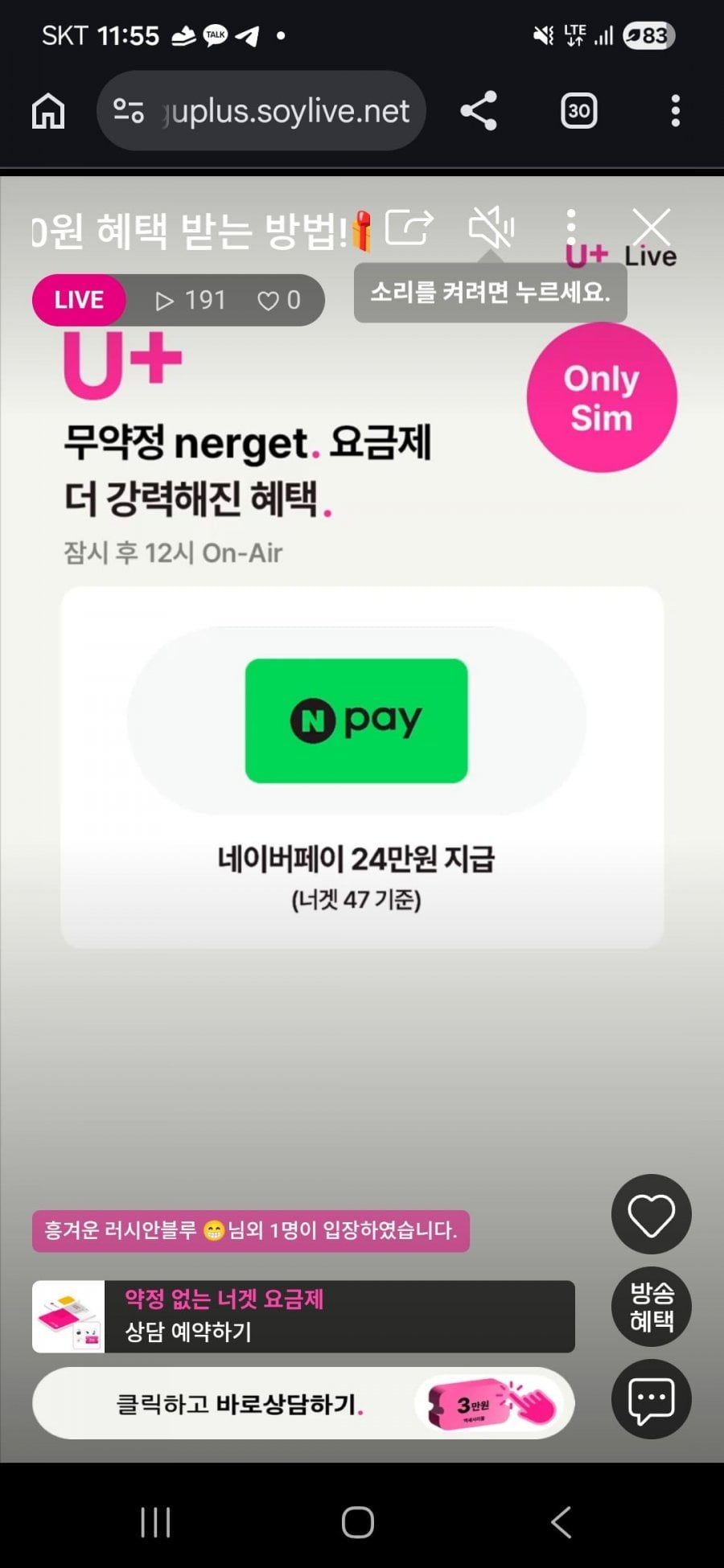The width and height of the screenshot is (724, 1568).
Task: Open the browser overflow menu
Action: pos(675,111)
